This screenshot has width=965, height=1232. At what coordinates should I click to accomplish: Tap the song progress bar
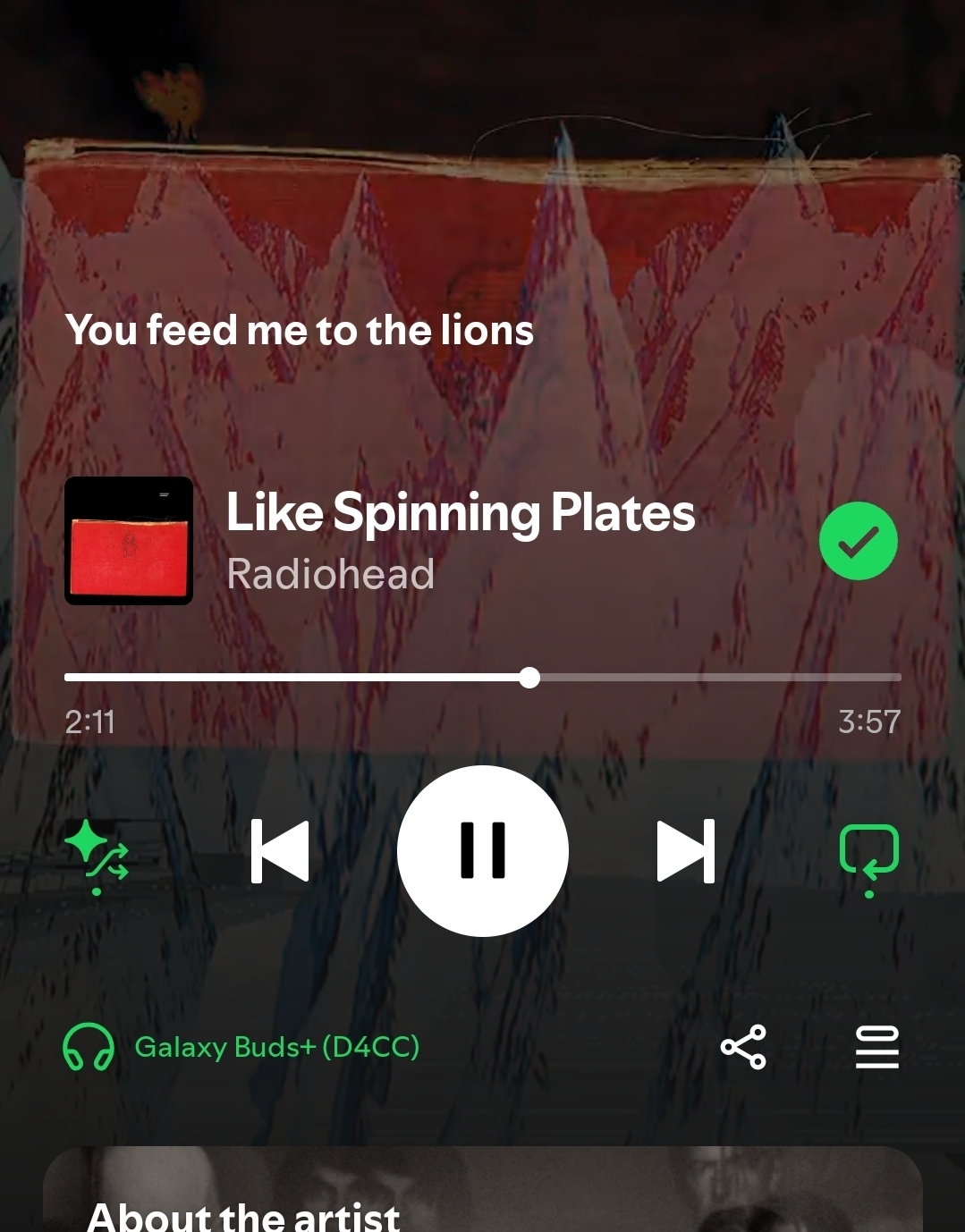483,678
